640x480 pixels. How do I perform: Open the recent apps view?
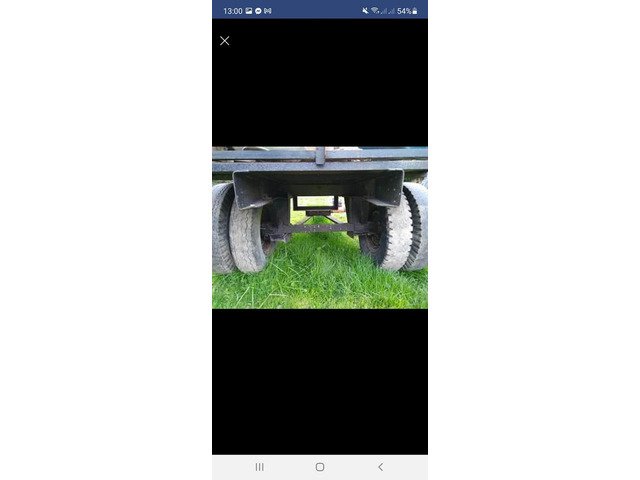259,467
